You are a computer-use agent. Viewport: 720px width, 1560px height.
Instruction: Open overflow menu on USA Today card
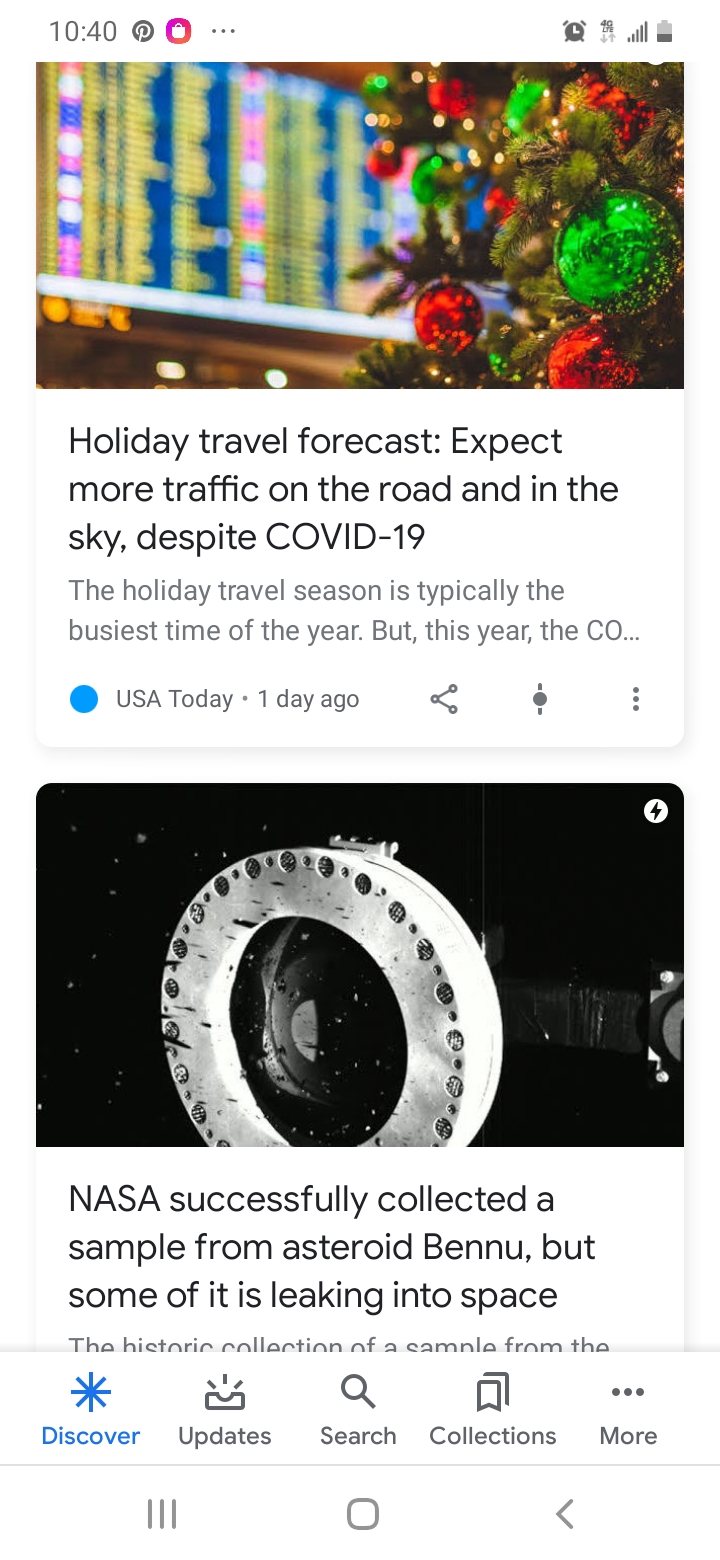tap(635, 699)
